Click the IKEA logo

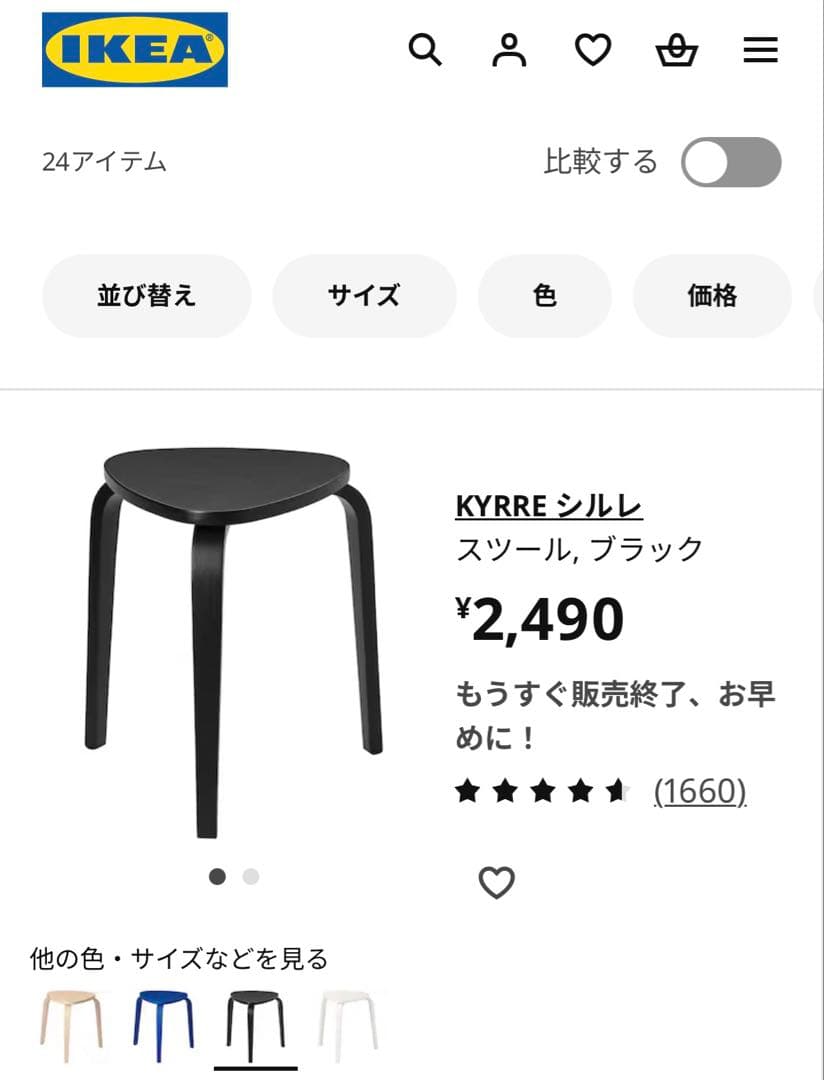[x=134, y=47]
